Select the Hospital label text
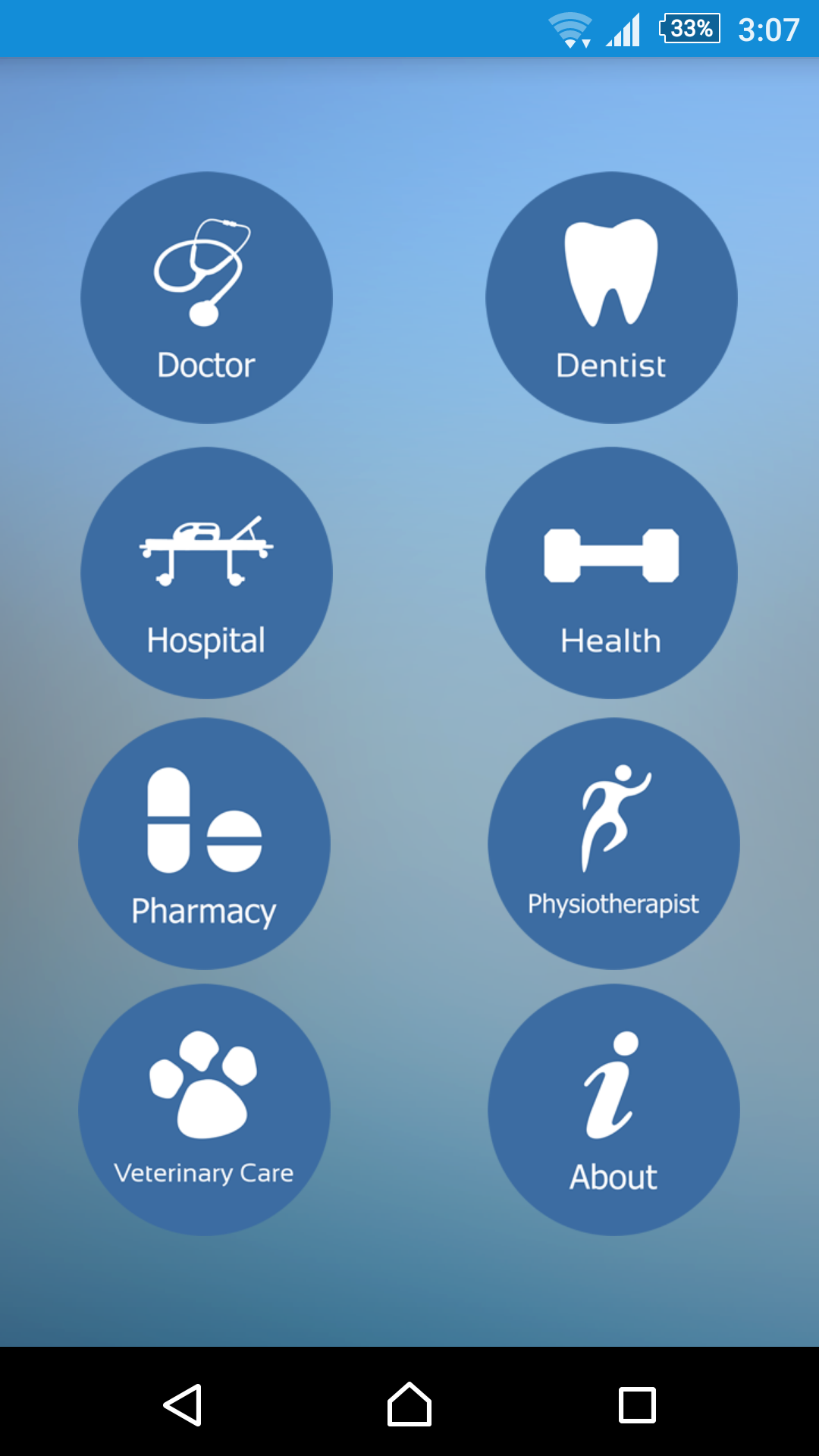 click(206, 641)
